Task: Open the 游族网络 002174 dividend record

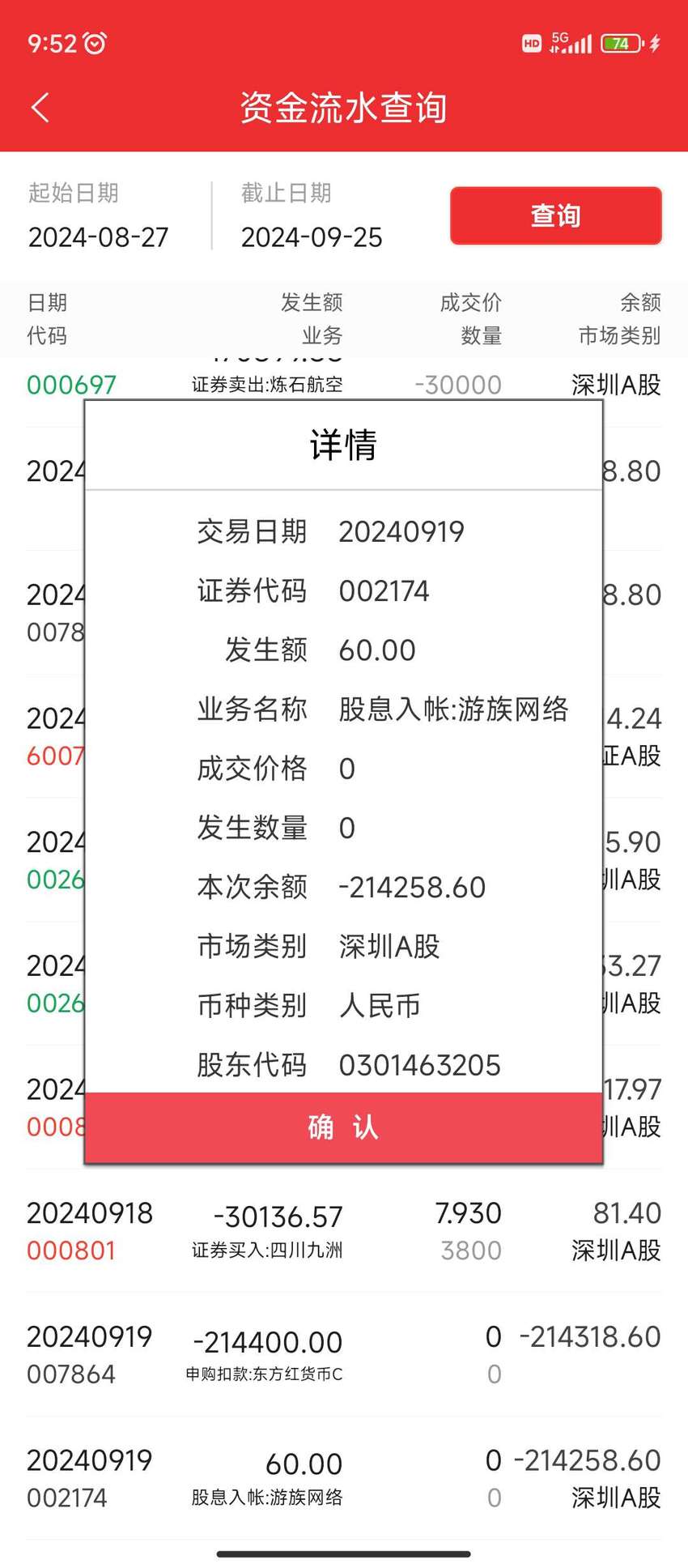Action: tap(343, 1479)
